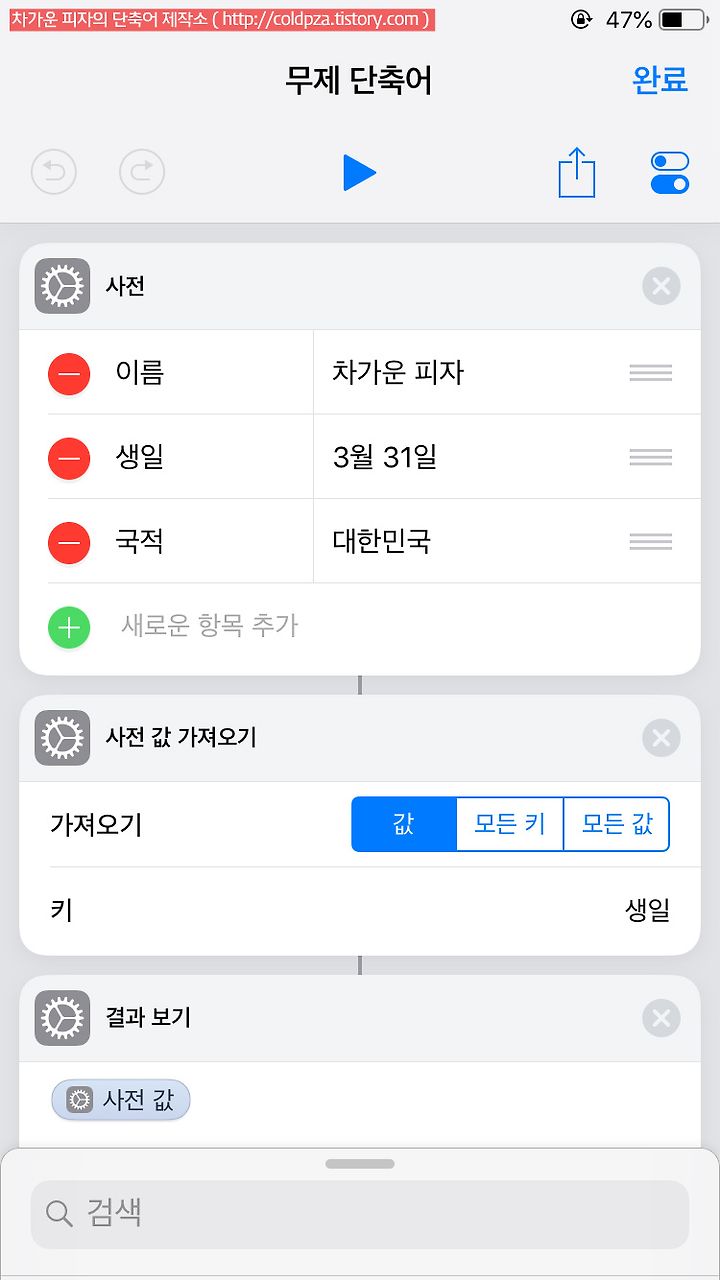Edit the value 차가운 피자
The height and width of the screenshot is (1280, 720).
[398, 373]
